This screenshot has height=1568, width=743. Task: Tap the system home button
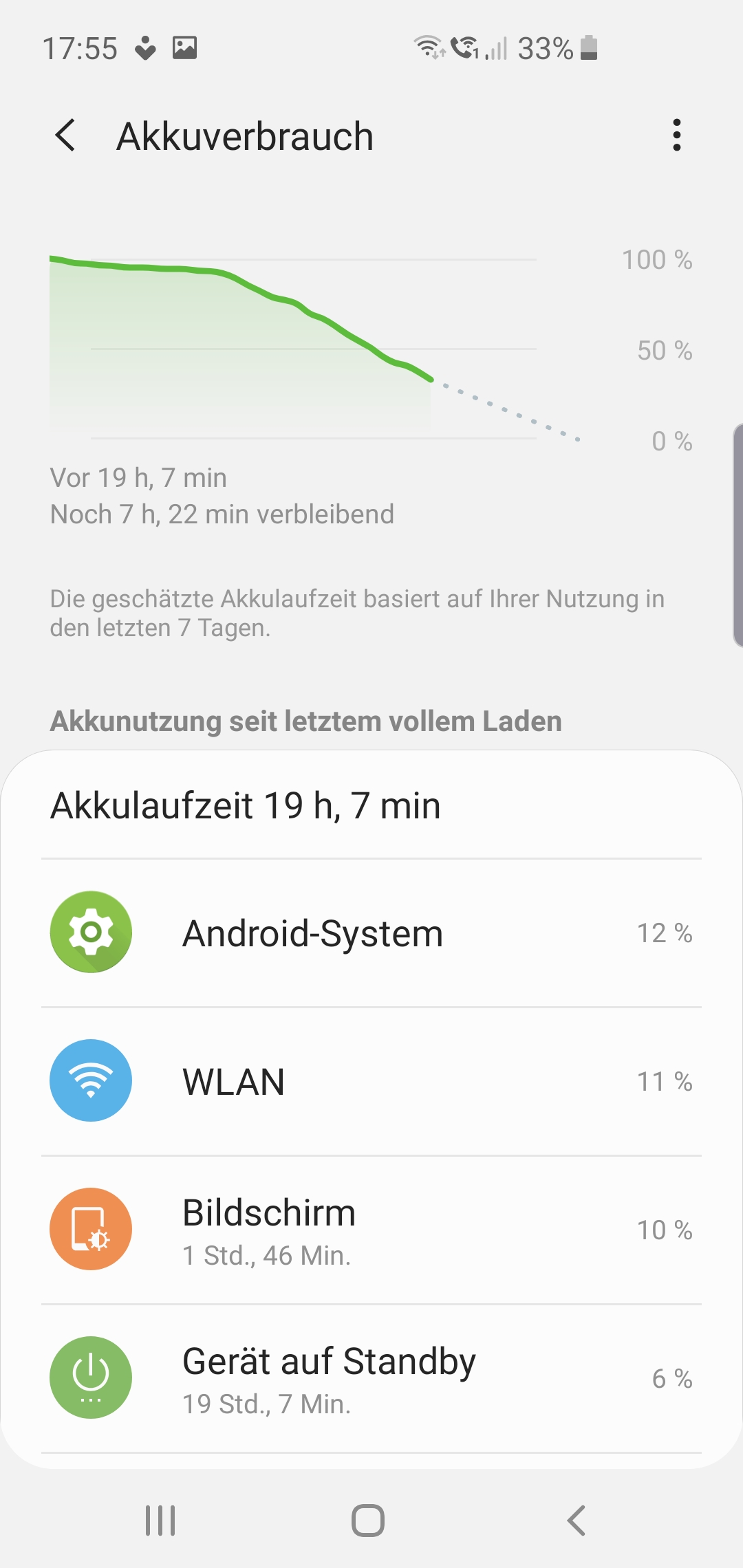368,1520
